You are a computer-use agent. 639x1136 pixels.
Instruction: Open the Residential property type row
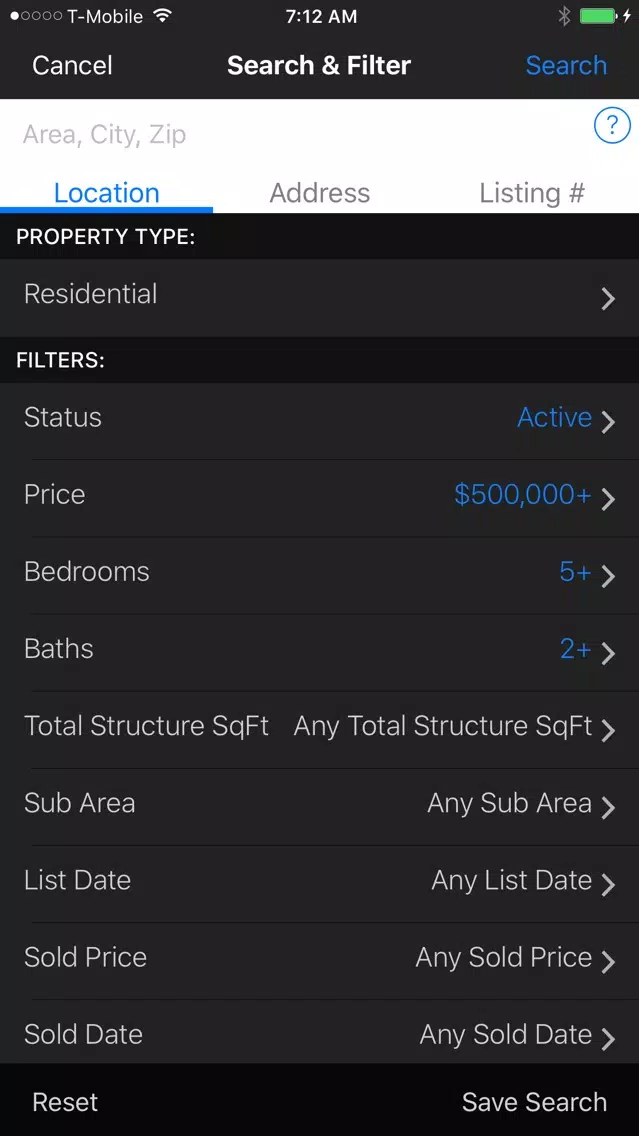tap(320, 297)
